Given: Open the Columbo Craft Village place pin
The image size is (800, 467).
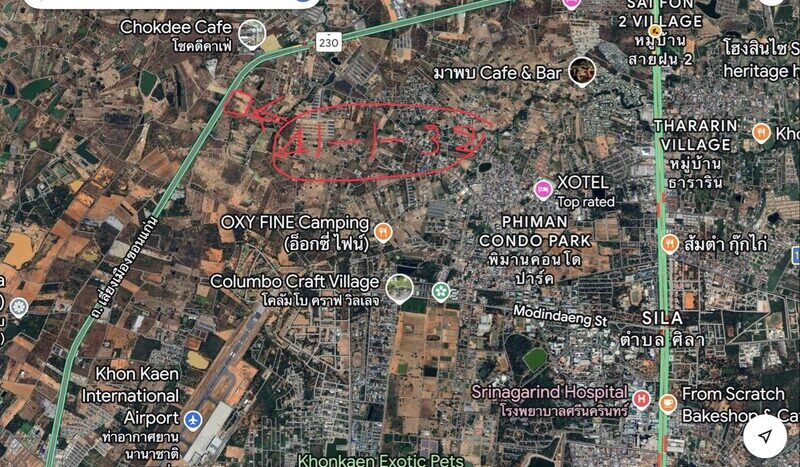Looking at the screenshot, I should [x=400, y=289].
